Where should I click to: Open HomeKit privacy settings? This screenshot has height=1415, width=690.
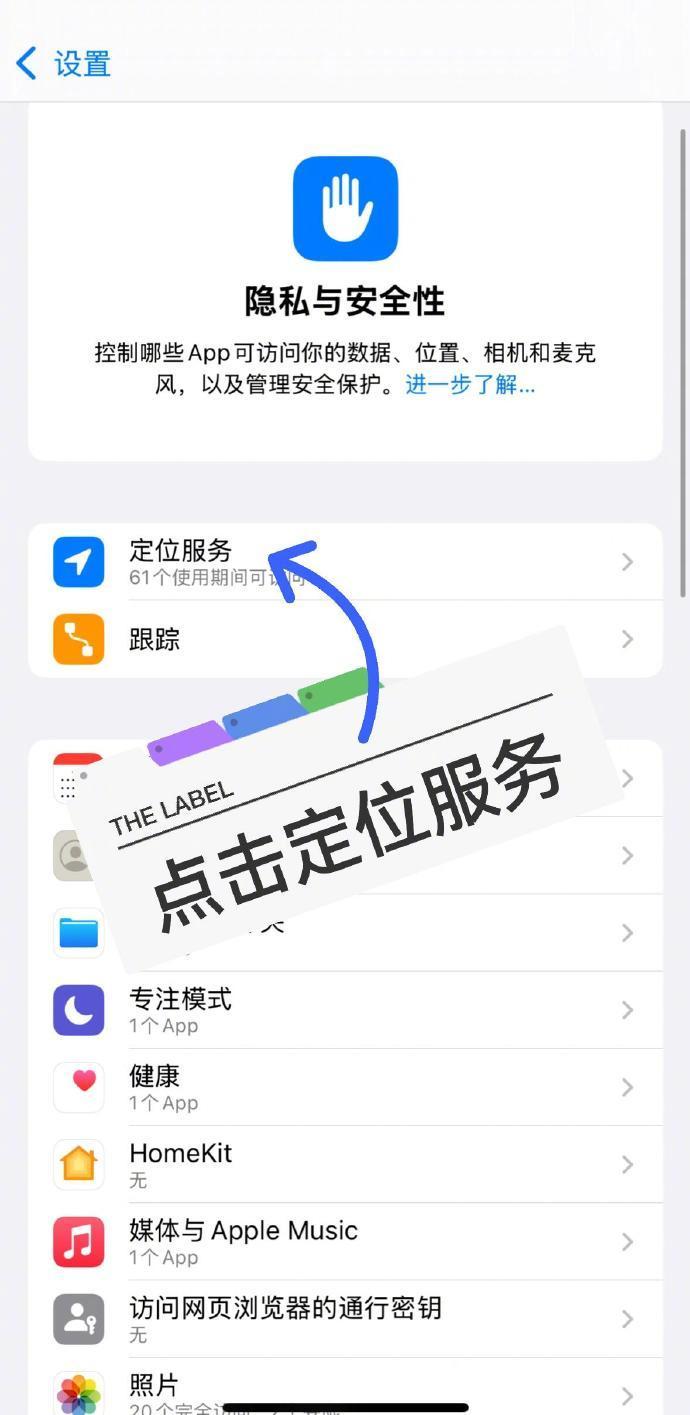(x=345, y=1164)
